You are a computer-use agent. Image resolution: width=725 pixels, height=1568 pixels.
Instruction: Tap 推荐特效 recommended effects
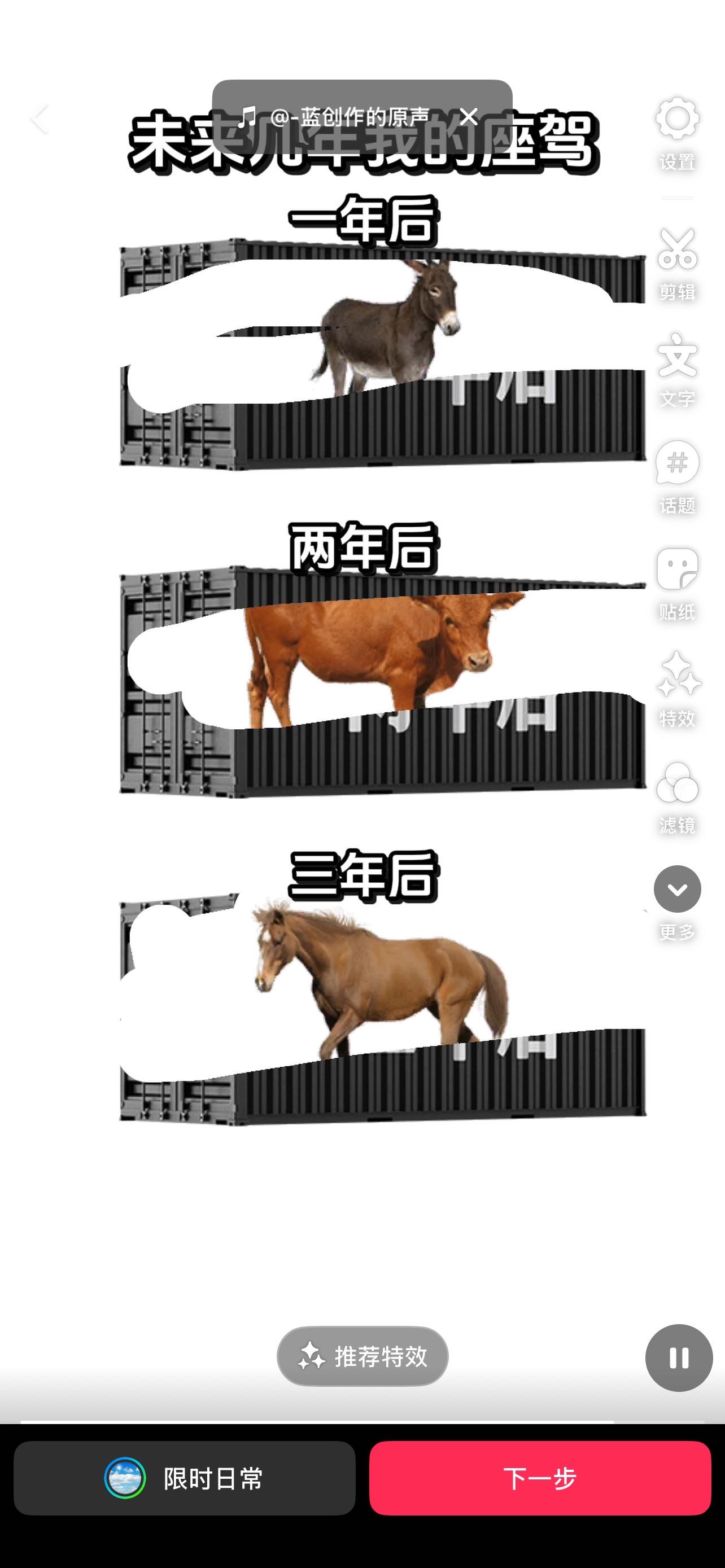(x=363, y=1356)
